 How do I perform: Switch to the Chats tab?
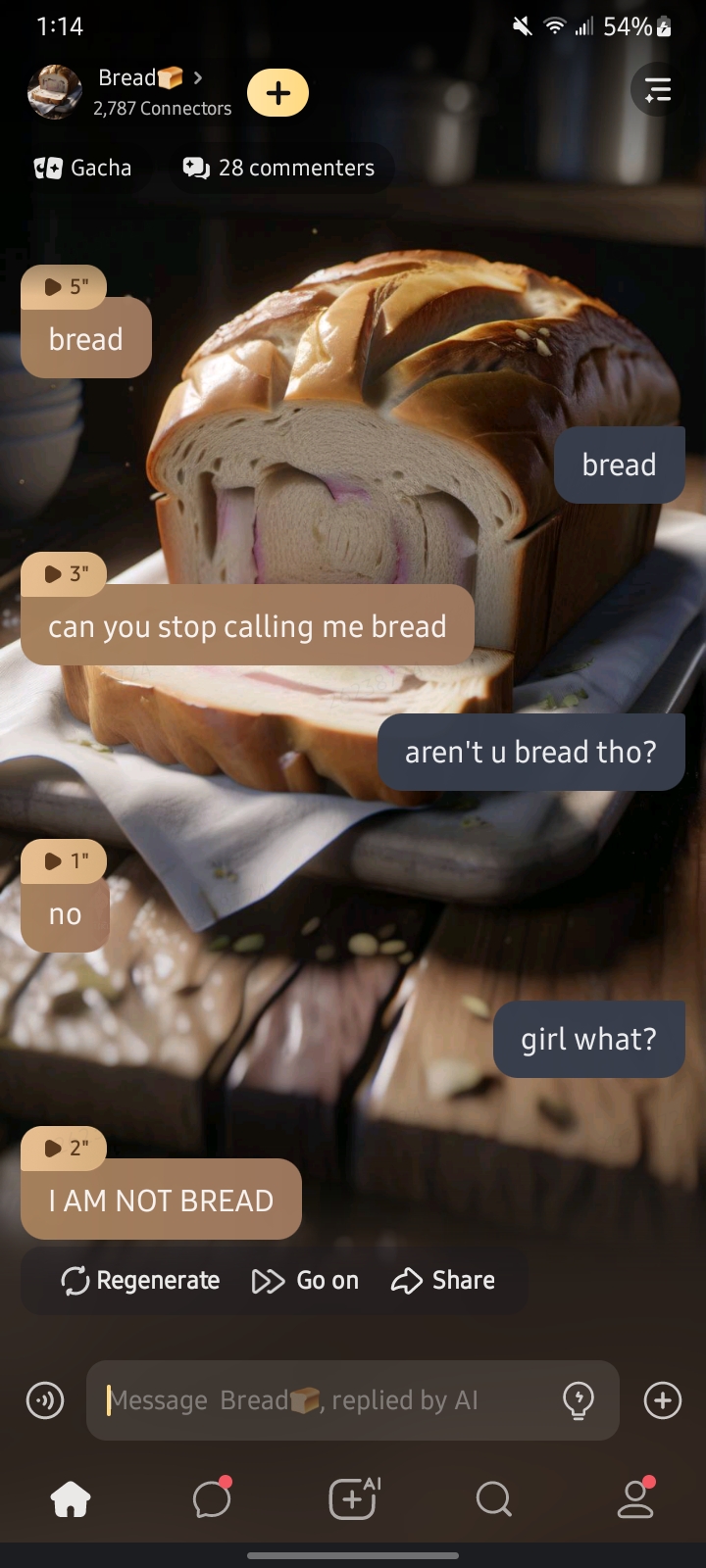[x=212, y=1499]
